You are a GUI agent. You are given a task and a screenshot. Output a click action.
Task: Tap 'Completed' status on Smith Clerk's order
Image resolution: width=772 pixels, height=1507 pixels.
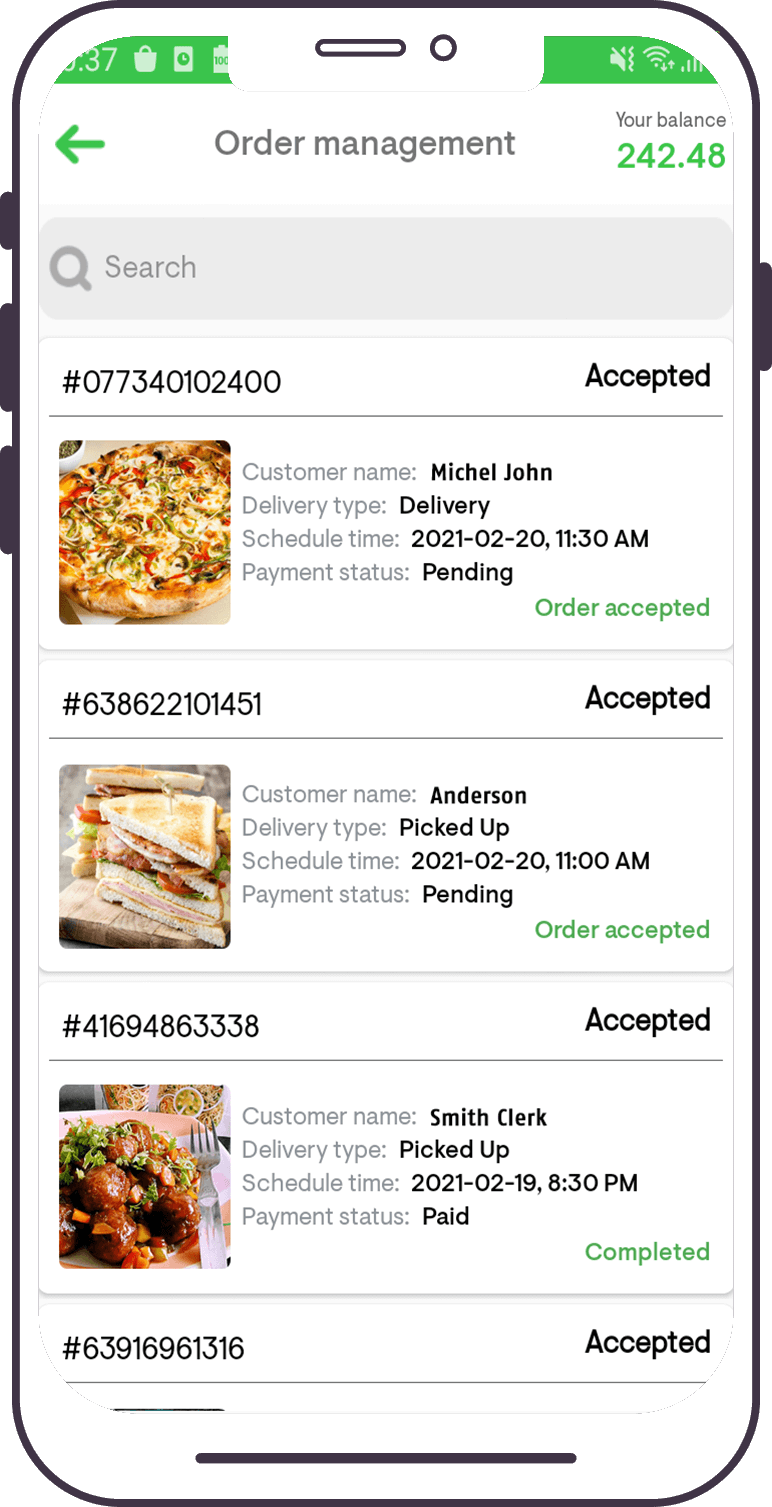(648, 1252)
